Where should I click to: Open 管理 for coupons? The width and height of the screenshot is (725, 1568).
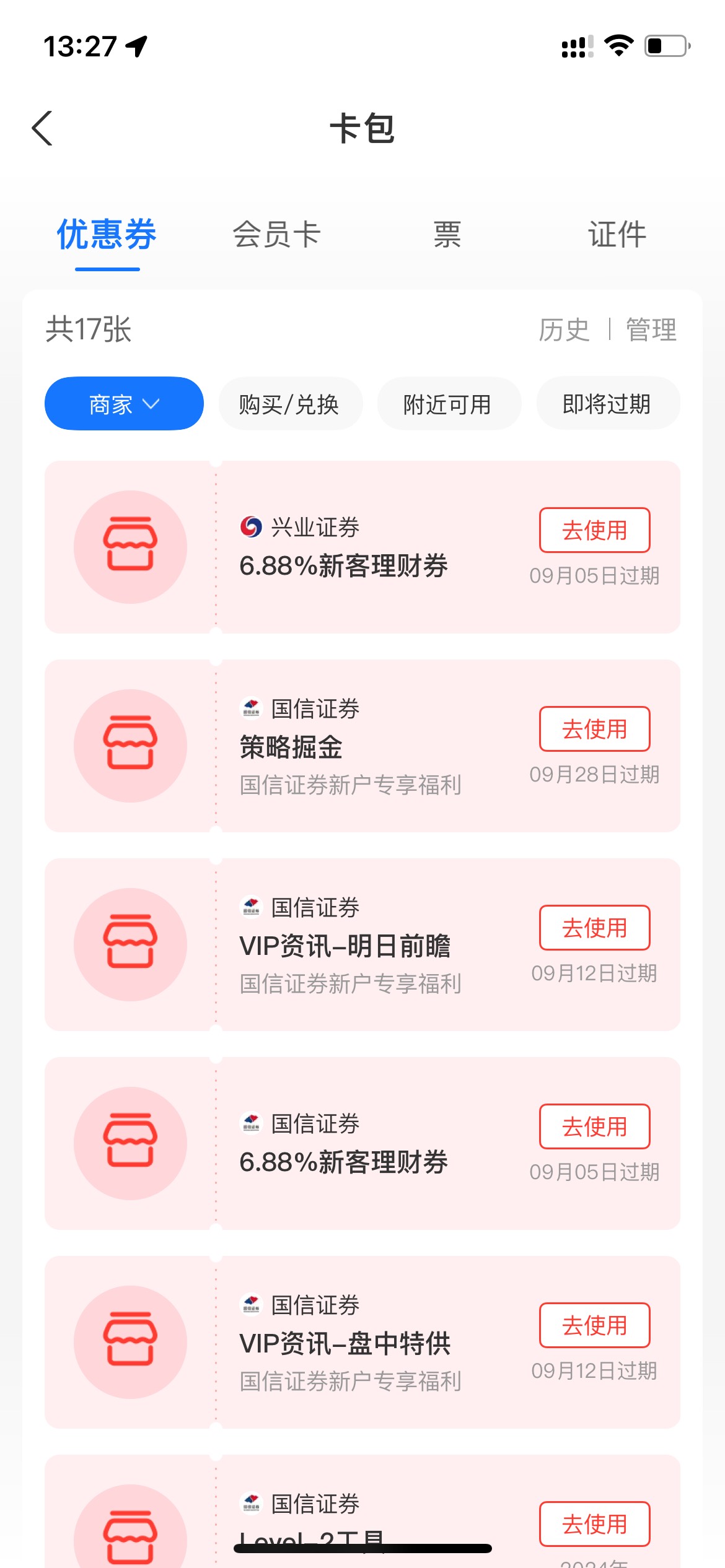coord(651,329)
